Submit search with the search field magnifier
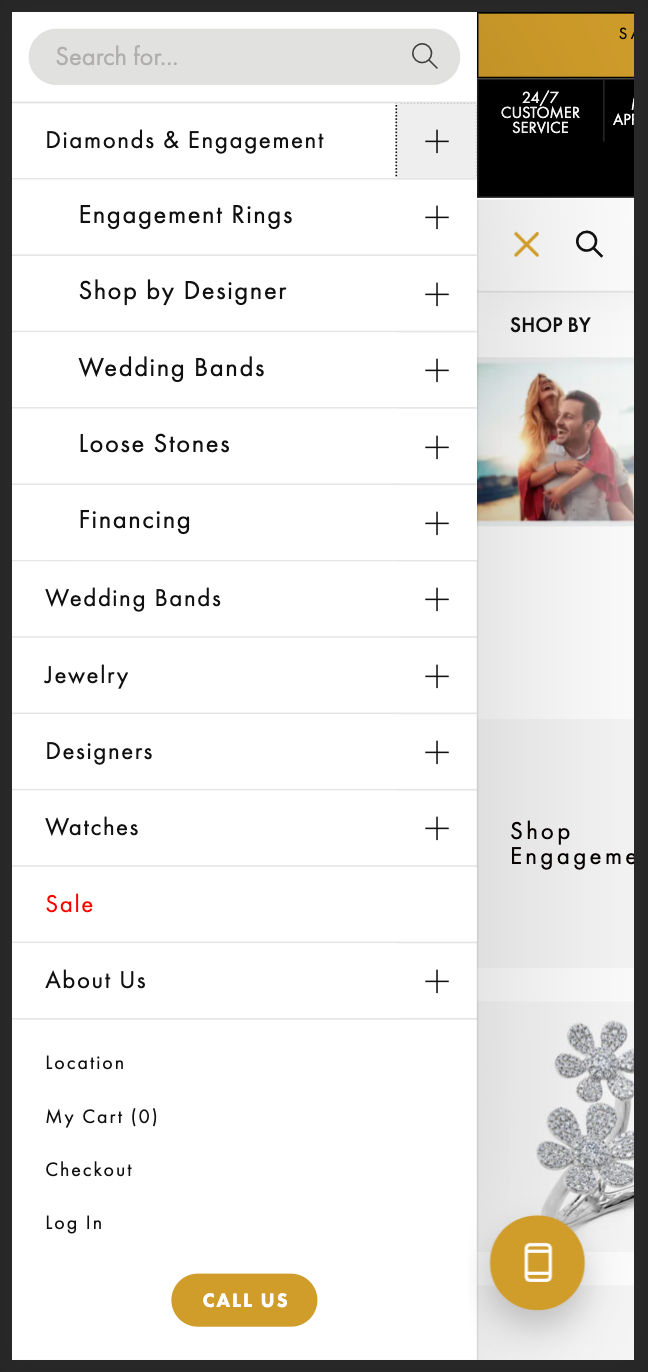 pyautogui.click(x=425, y=57)
